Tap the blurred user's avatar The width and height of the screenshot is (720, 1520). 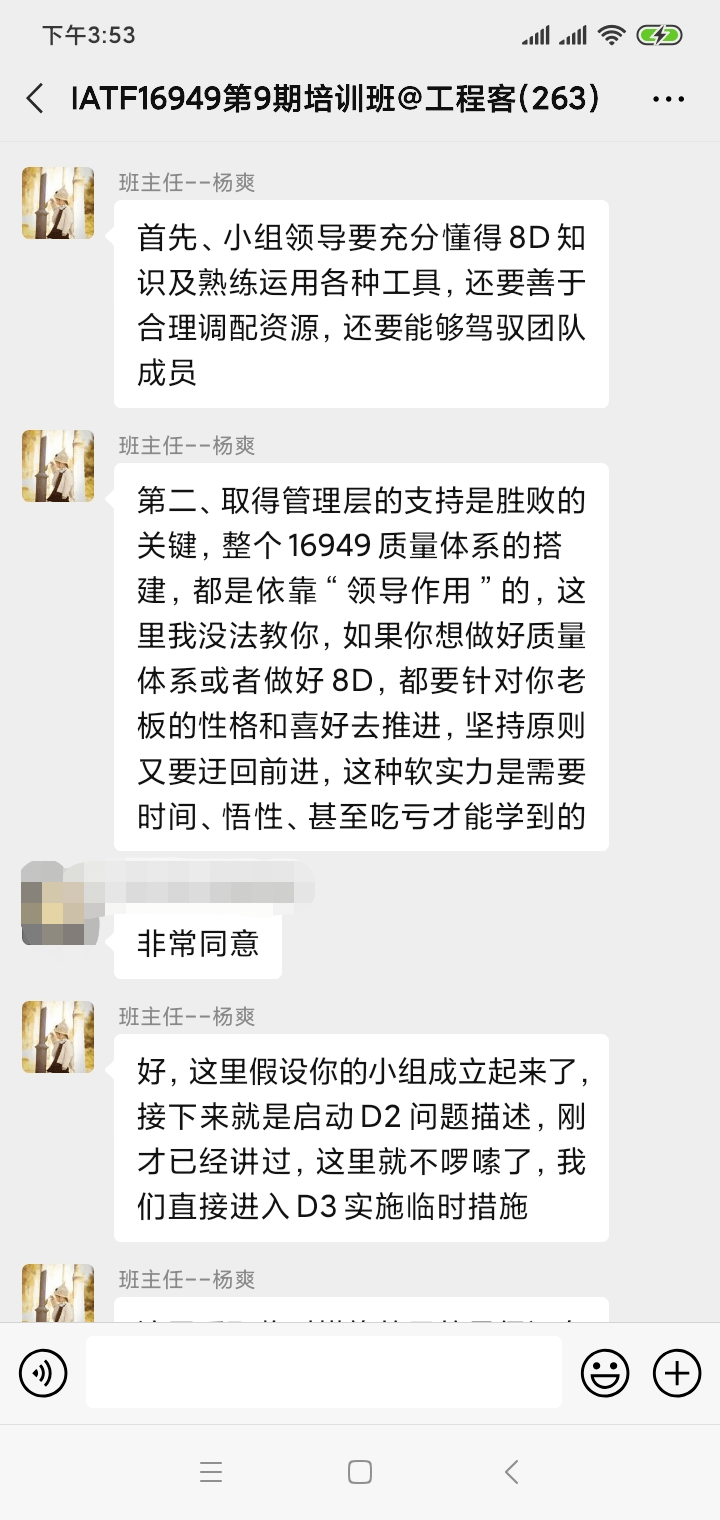click(x=57, y=910)
